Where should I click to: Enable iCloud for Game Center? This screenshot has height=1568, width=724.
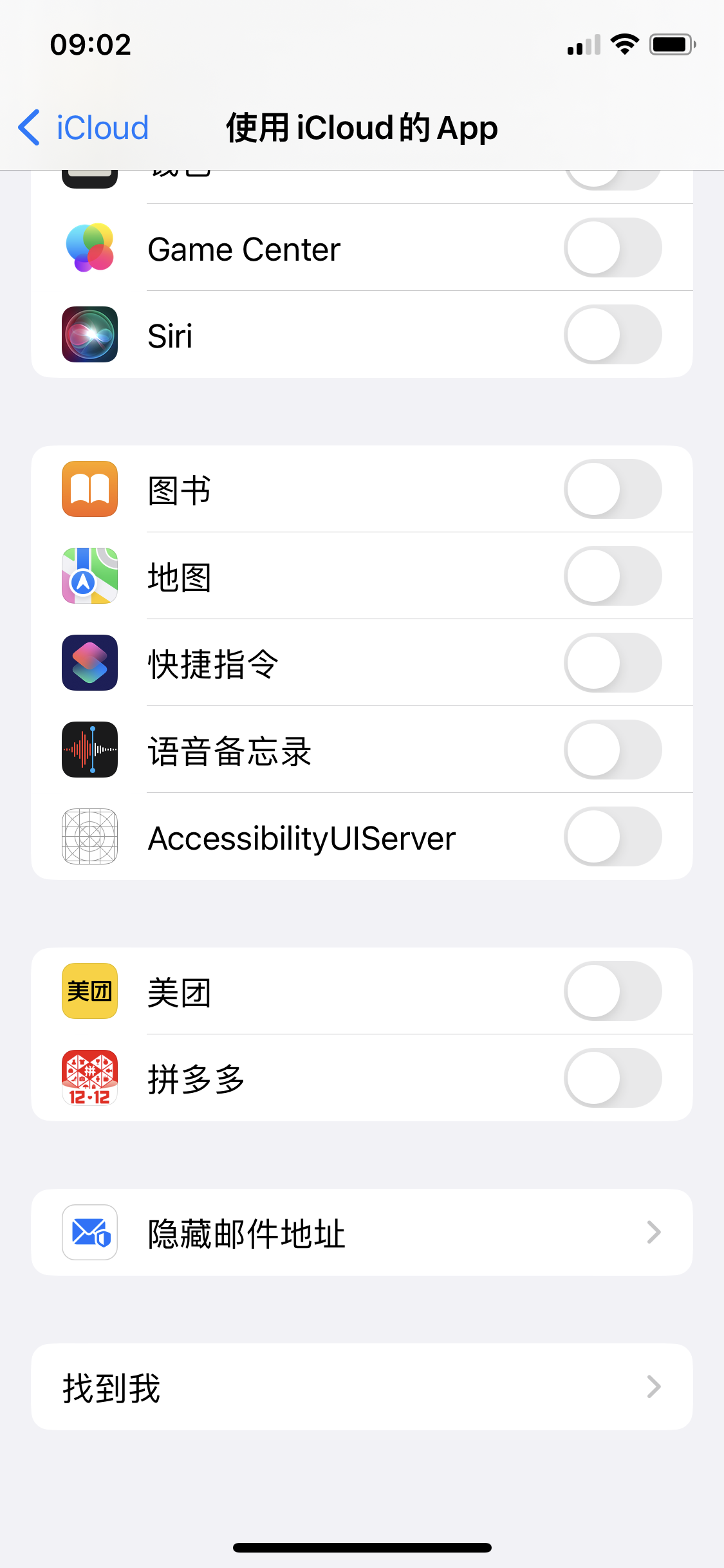tap(612, 248)
